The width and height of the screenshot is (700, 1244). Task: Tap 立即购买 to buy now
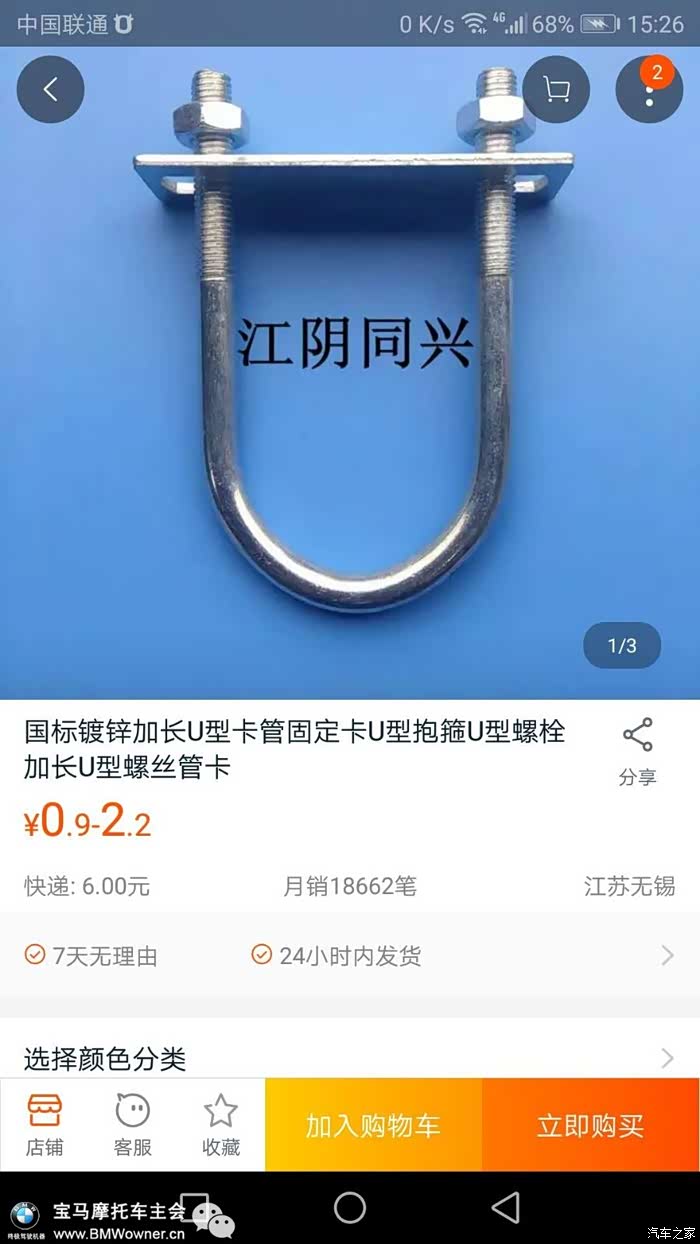(590, 1125)
